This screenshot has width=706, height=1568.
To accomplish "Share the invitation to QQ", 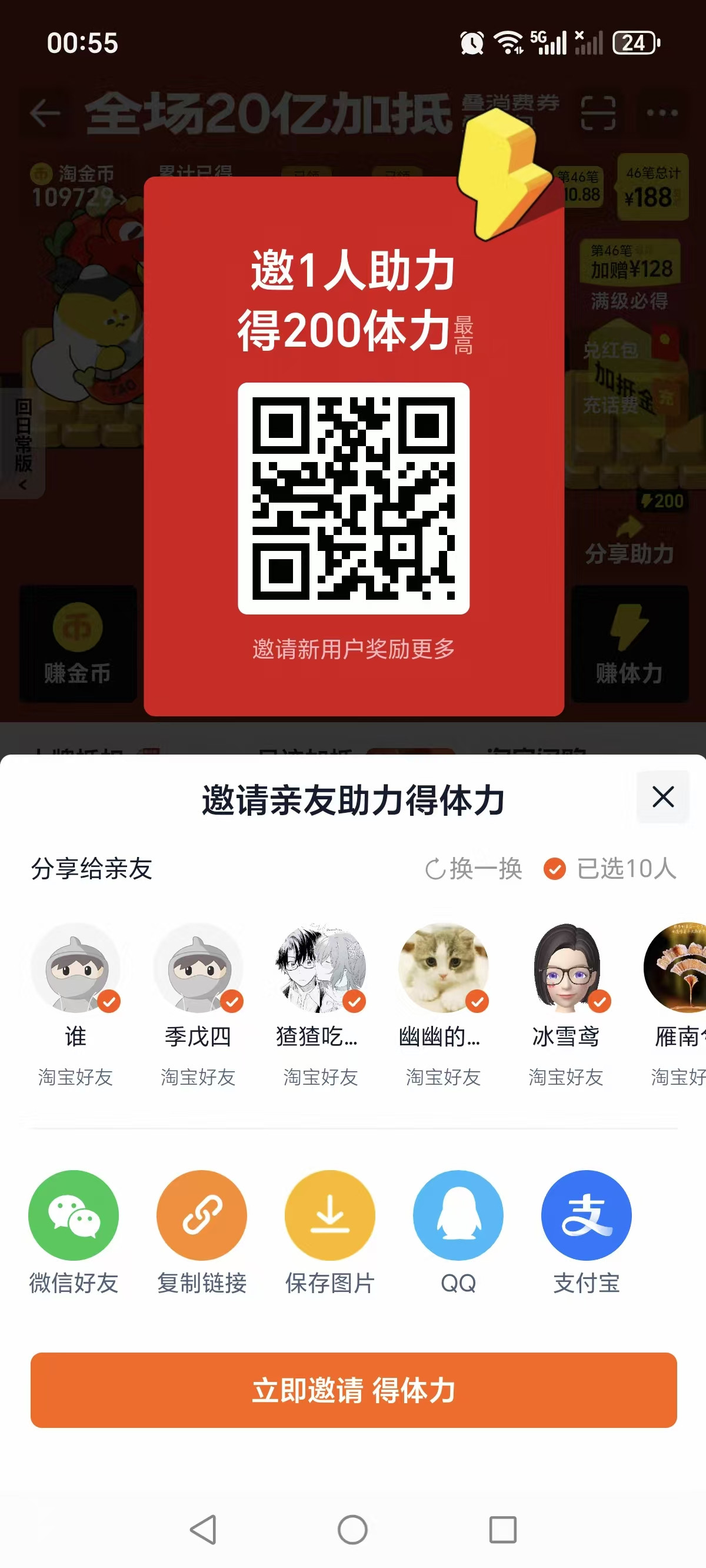I will (458, 1215).
